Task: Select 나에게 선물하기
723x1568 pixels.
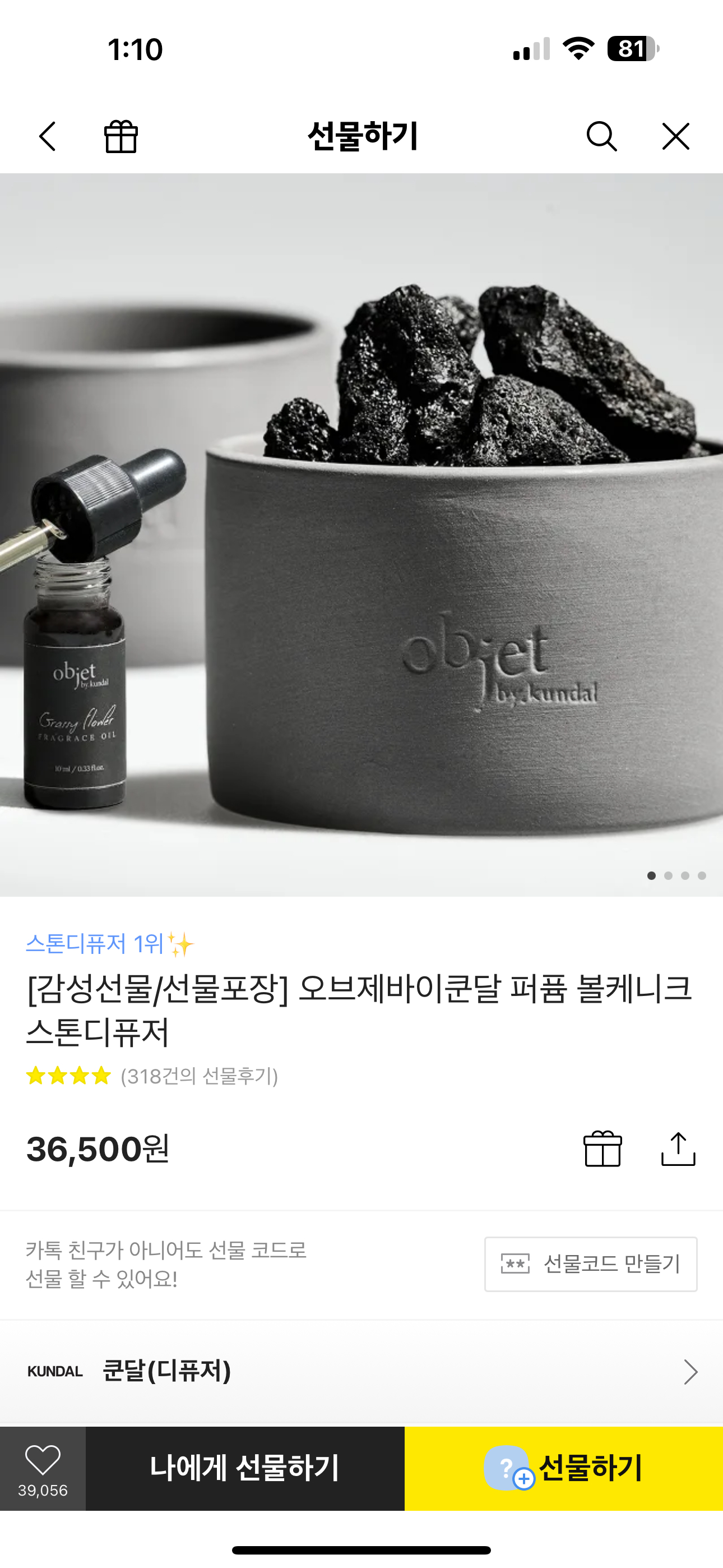Action: pyautogui.click(x=245, y=1468)
